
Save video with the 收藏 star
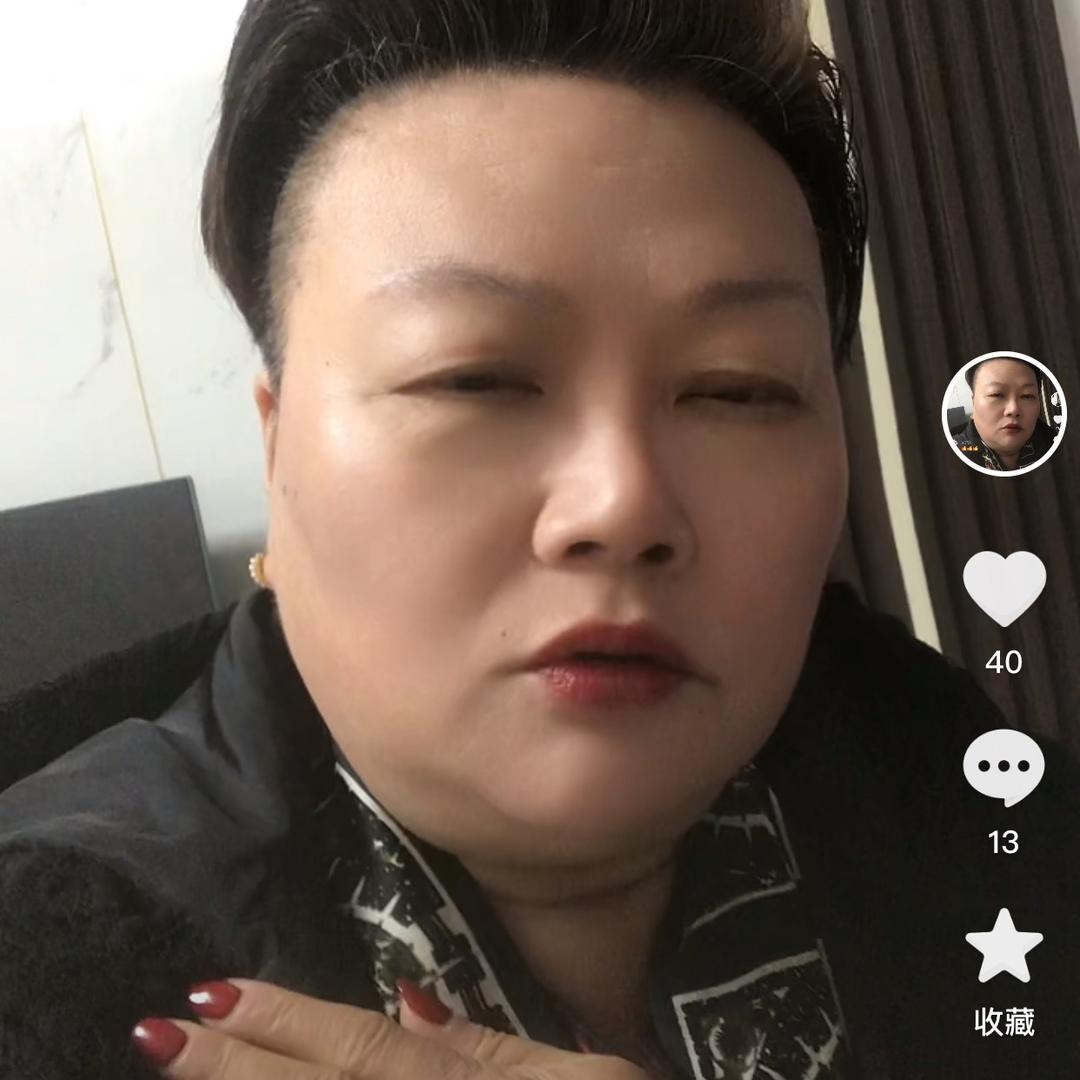coord(1004,946)
